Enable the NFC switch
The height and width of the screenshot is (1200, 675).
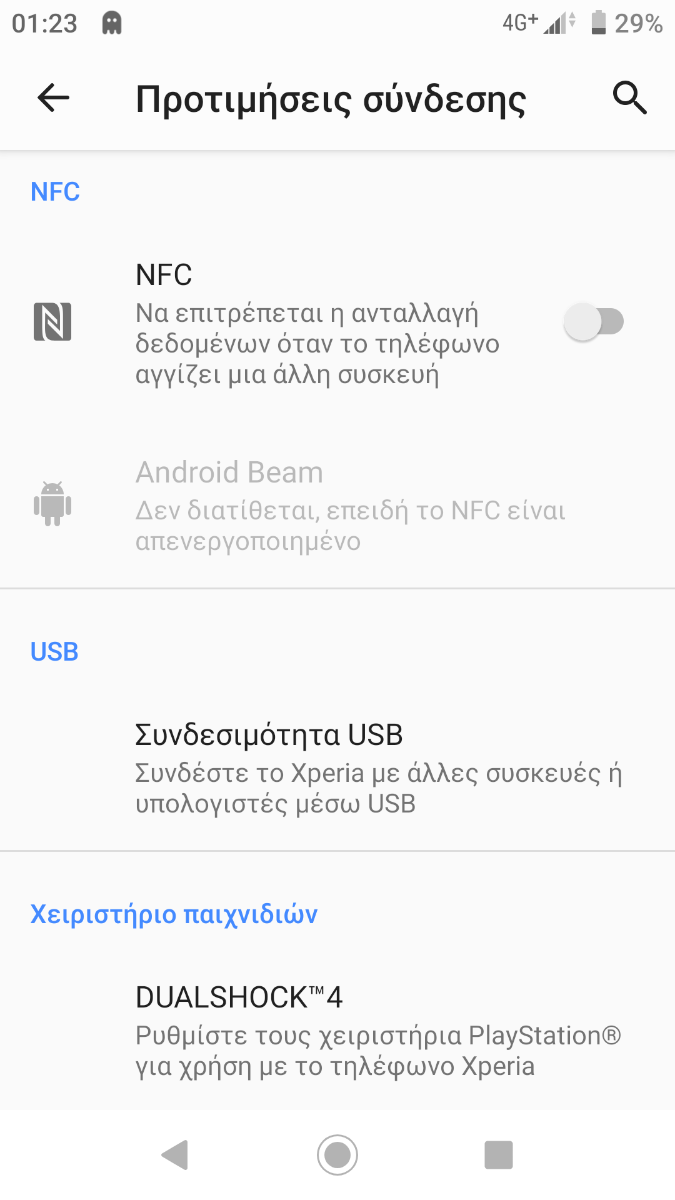coord(594,322)
